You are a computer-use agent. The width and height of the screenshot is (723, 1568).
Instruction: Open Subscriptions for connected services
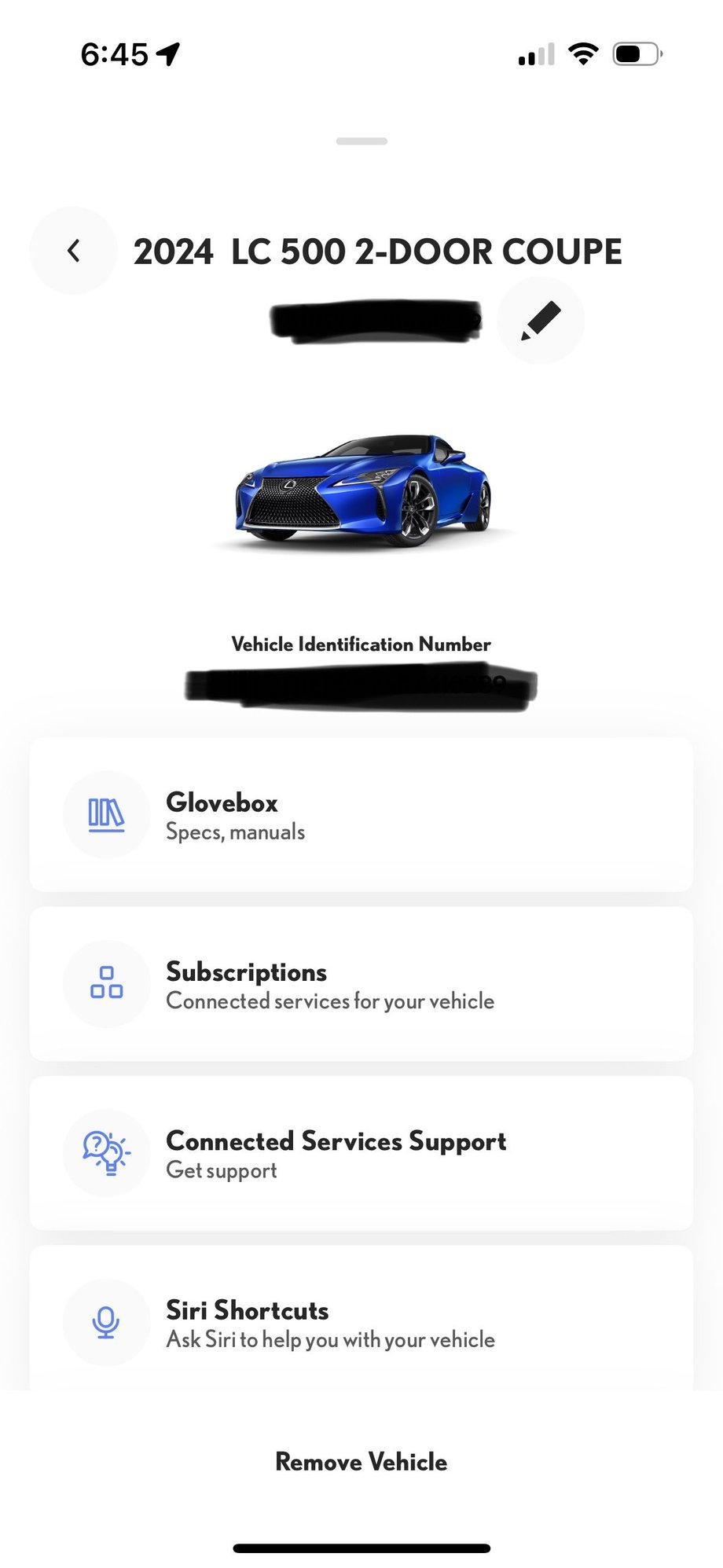pyautogui.click(x=361, y=984)
